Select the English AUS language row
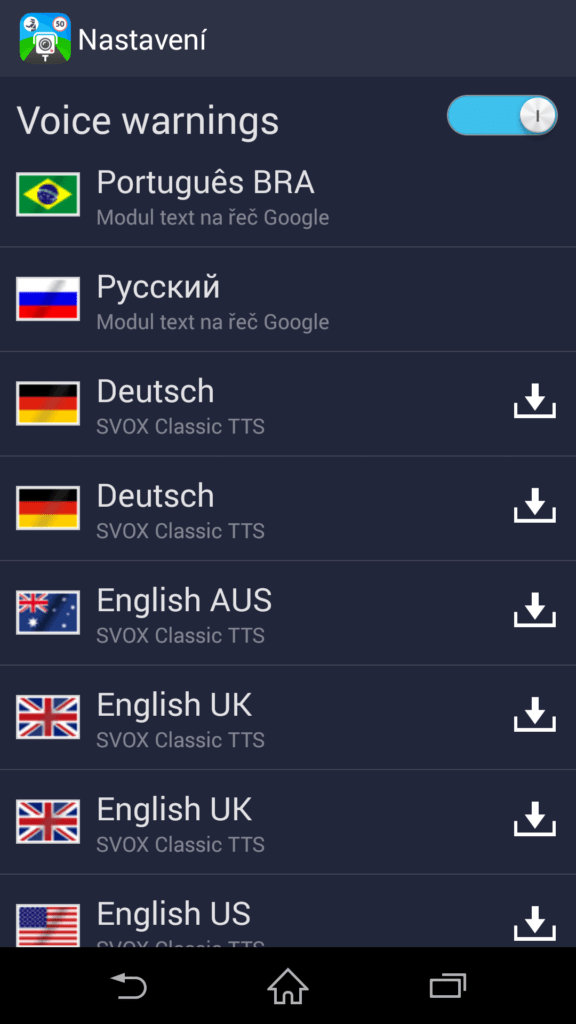This screenshot has width=576, height=1024. [x=288, y=613]
